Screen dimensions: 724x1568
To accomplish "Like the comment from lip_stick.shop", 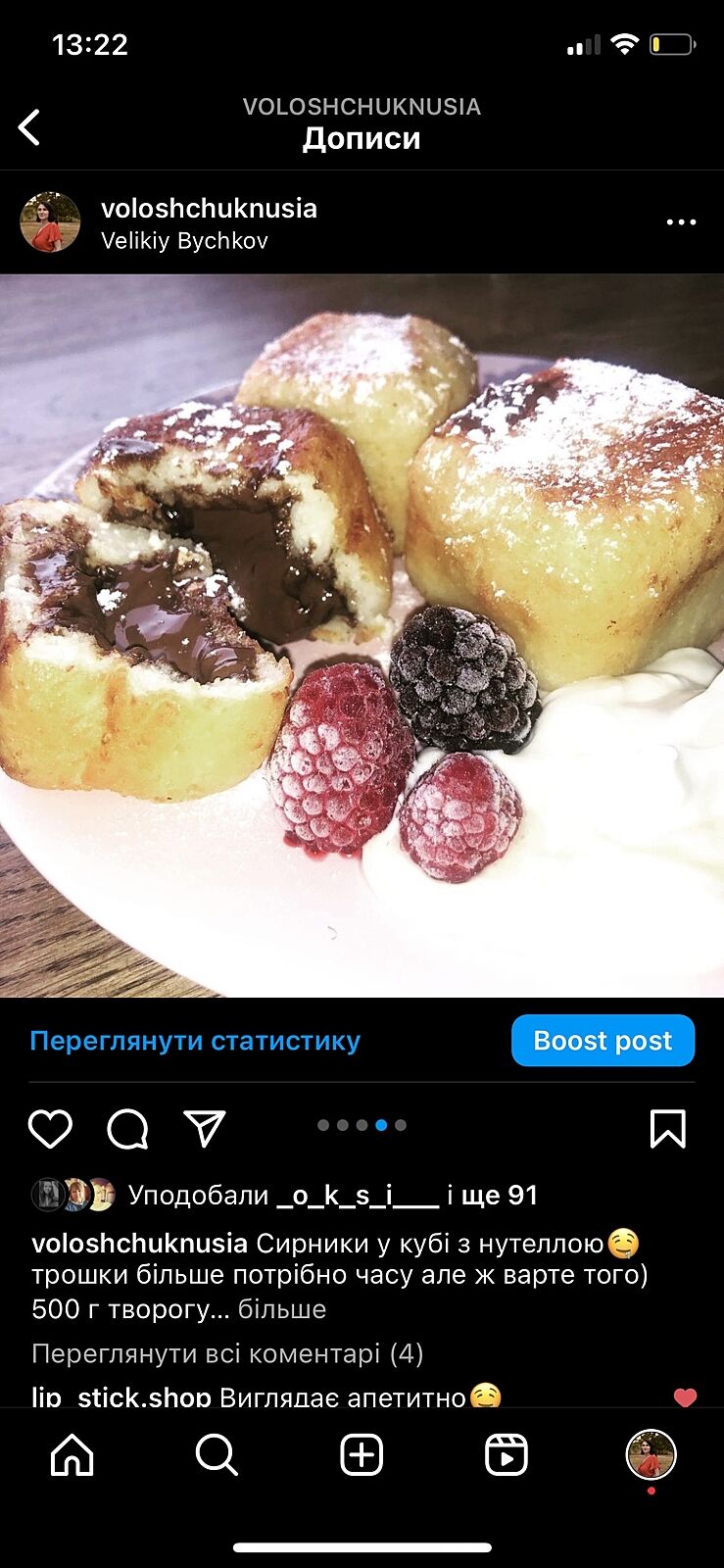I will click(x=685, y=1397).
